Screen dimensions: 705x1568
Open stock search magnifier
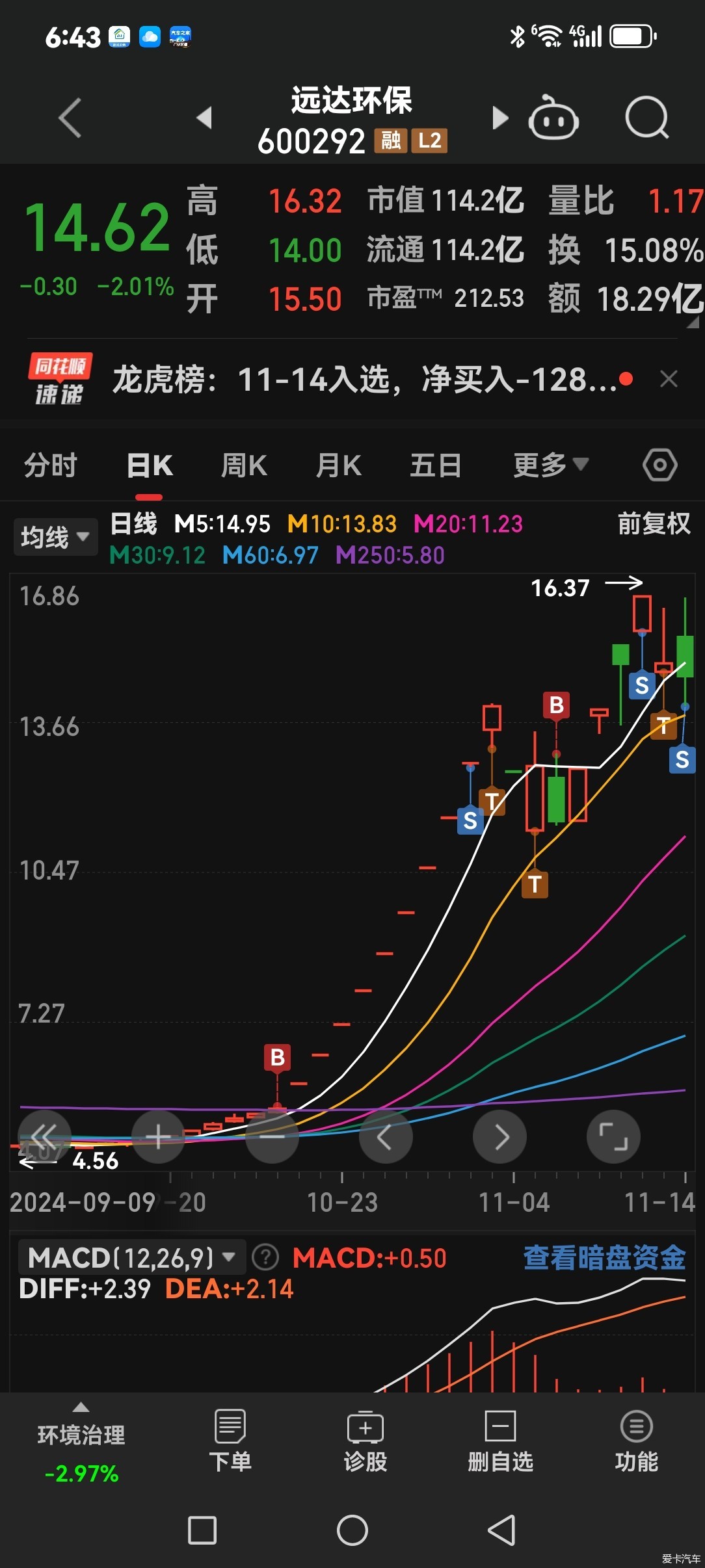click(x=646, y=118)
